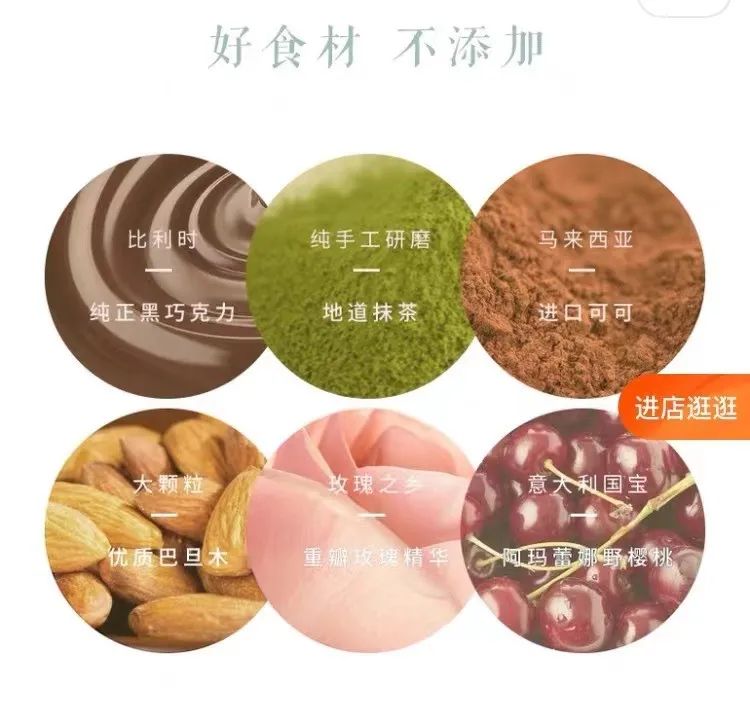Tap the 进店逛逛 button to visit the store
750x706 pixels.
pos(687,408)
